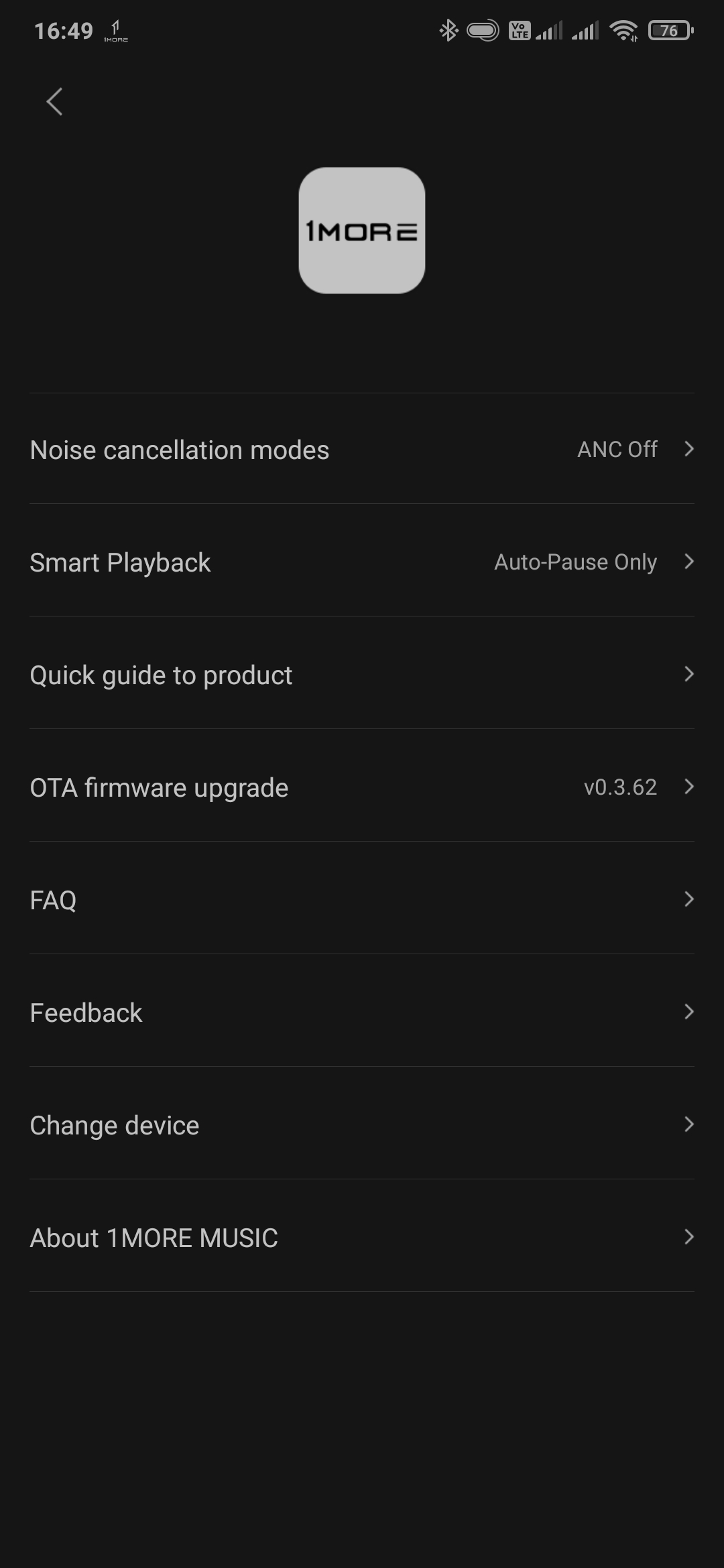Image resolution: width=724 pixels, height=1568 pixels.
Task: Select Change device
Action: point(362,1125)
